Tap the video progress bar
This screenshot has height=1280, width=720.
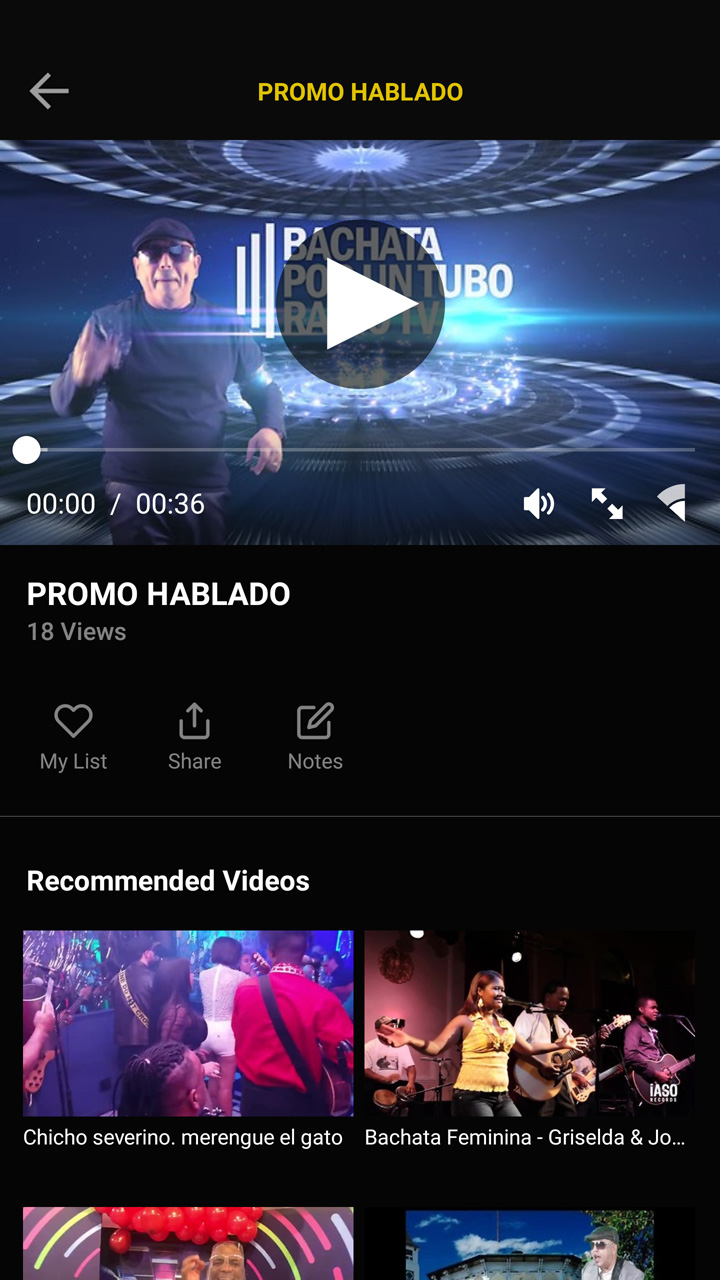pos(360,450)
